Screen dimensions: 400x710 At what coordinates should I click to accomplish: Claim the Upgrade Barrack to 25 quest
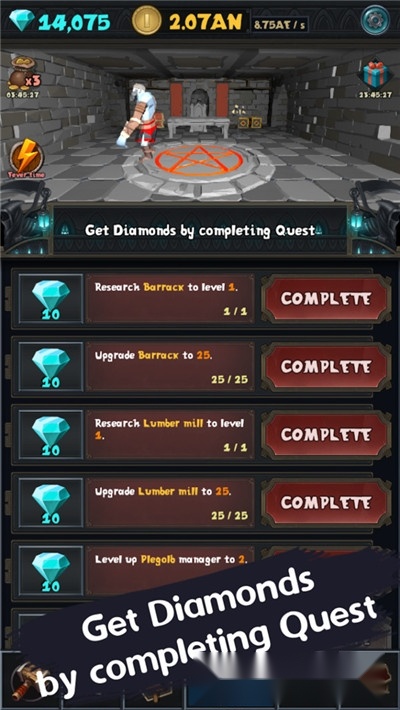pyautogui.click(x=326, y=367)
